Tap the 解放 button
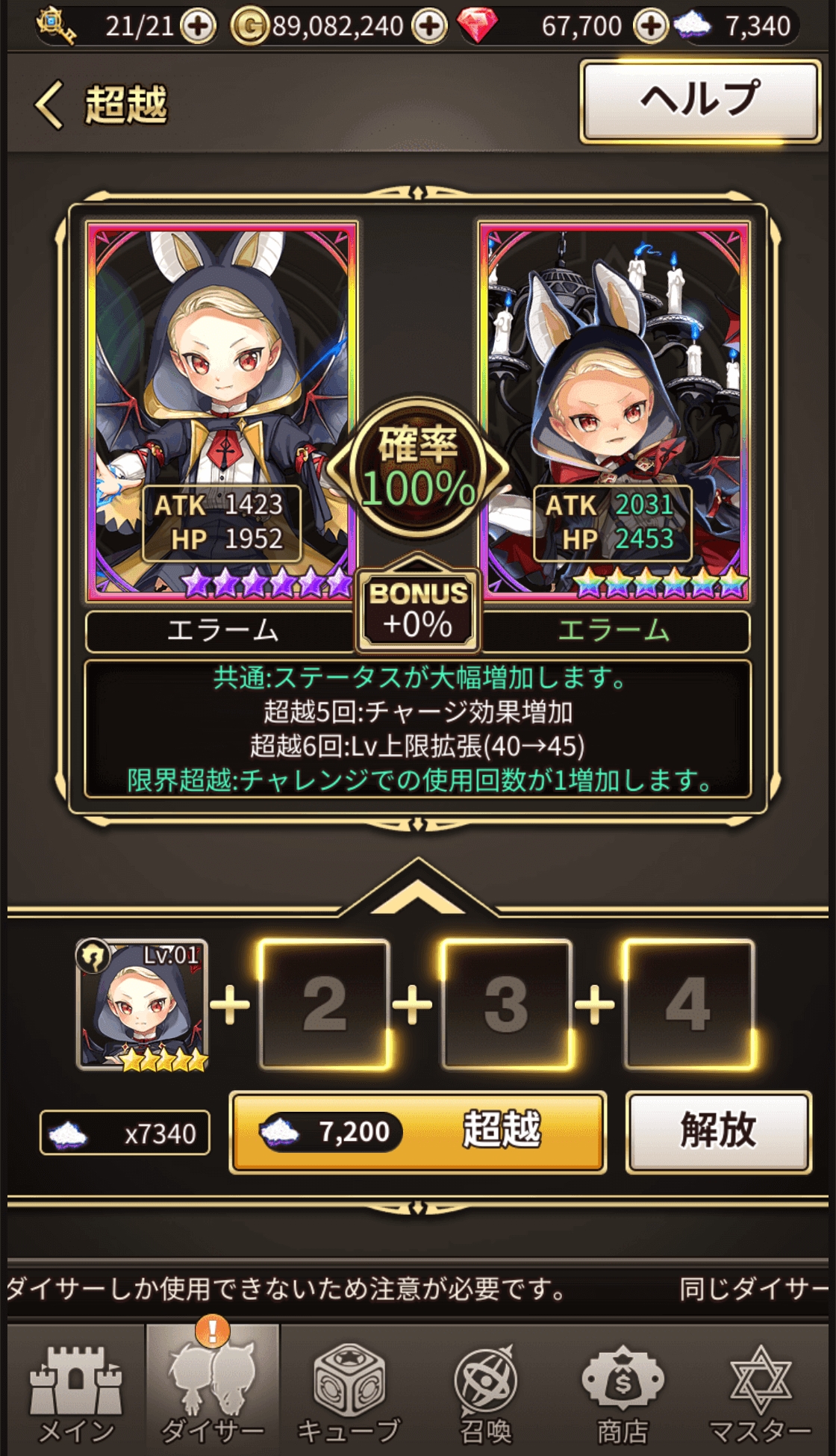 point(718,1132)
